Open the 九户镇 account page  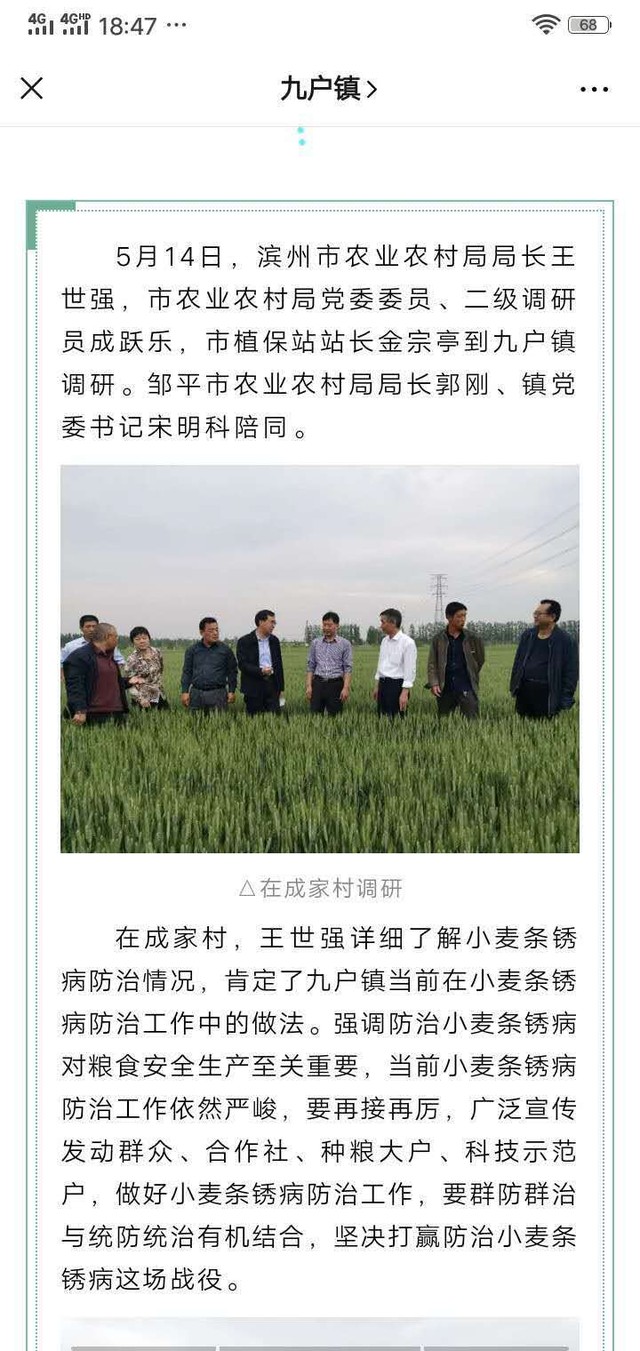point(328,89)
